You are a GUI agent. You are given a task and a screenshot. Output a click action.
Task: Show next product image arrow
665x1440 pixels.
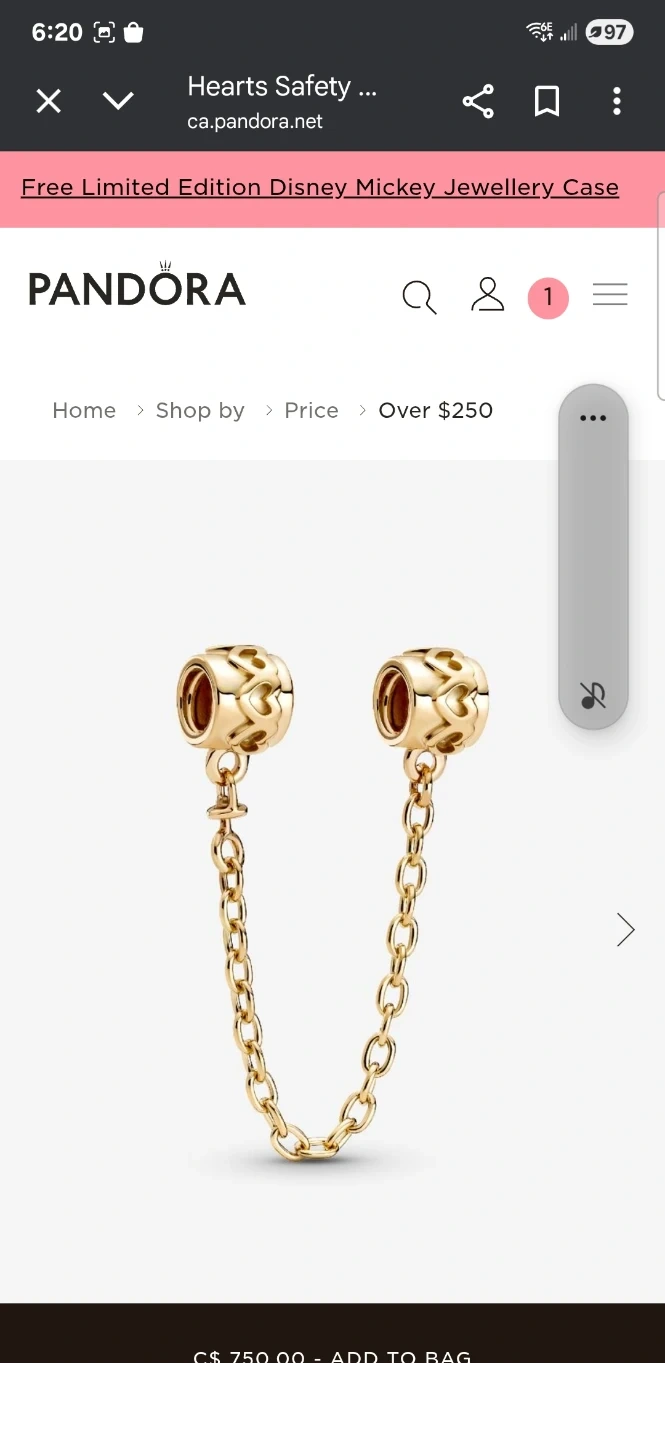(x=625, y=930)
